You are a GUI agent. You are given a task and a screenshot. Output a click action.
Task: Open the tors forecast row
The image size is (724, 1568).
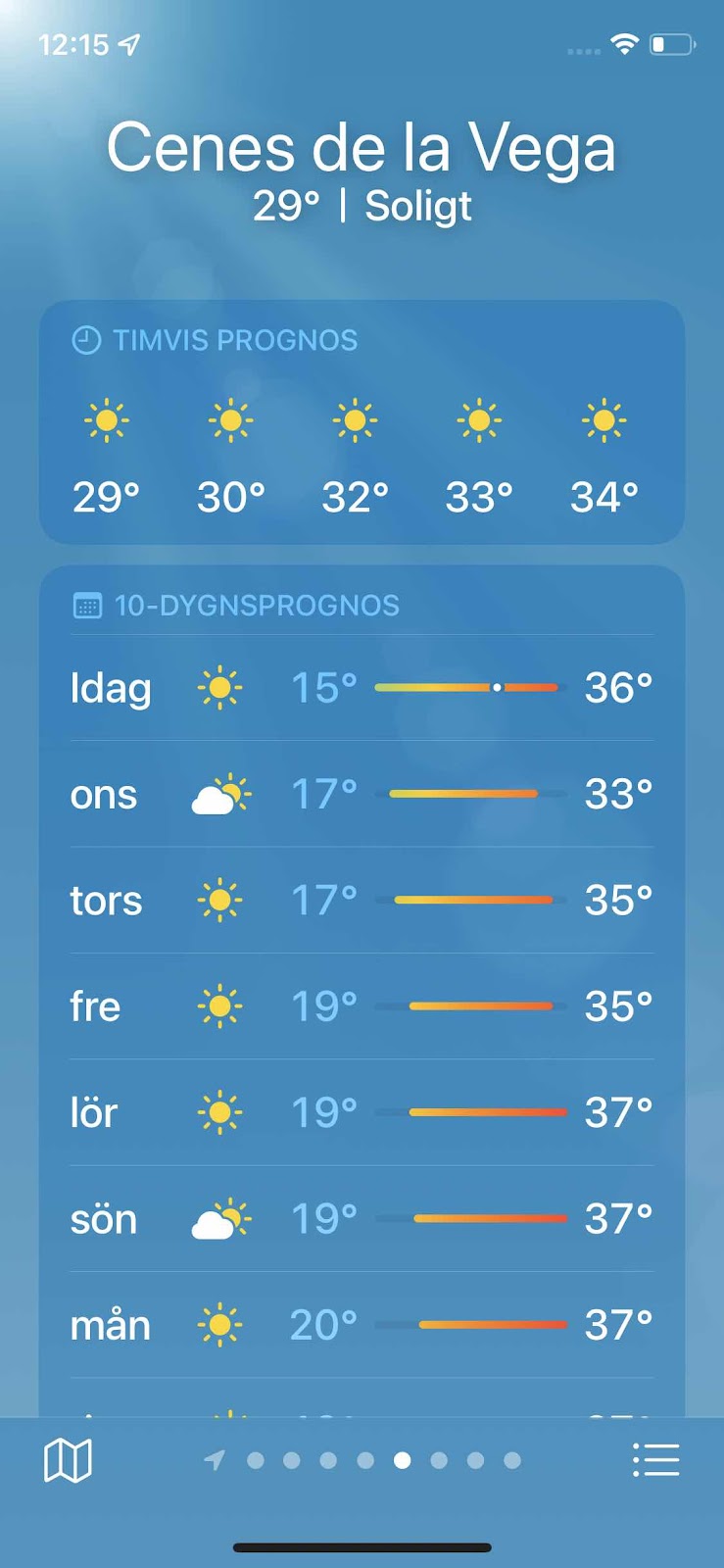362,900
